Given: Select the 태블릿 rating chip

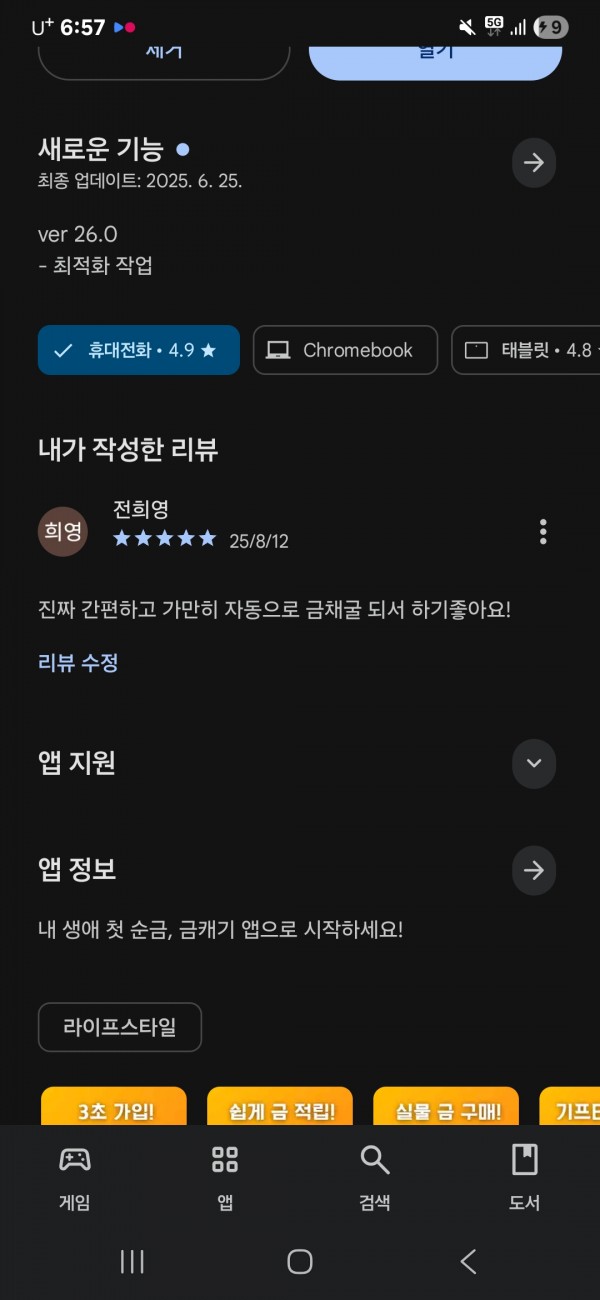Looking at the screenshot, I should point(526,350).
